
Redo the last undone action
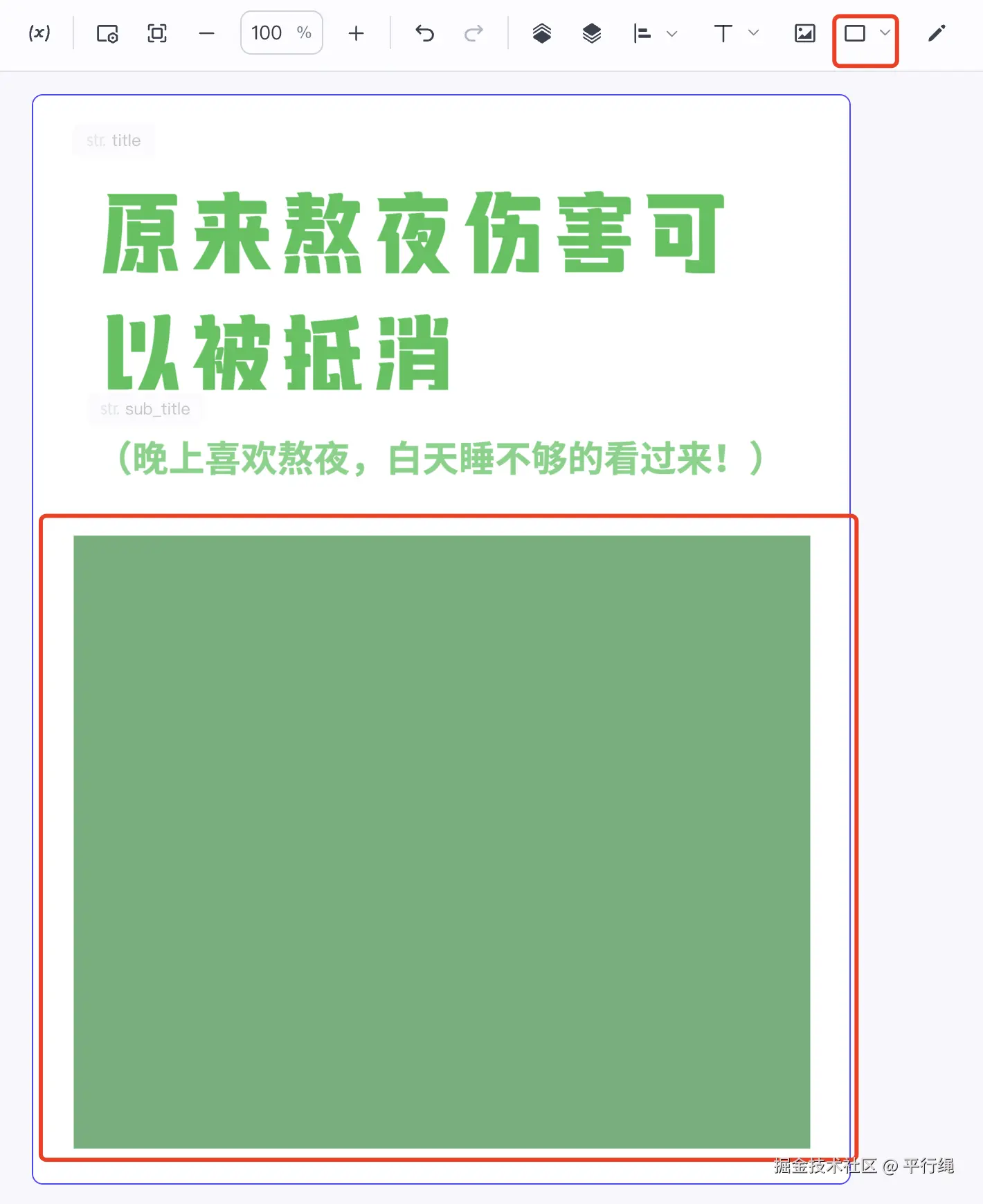(x=474, y=33)
